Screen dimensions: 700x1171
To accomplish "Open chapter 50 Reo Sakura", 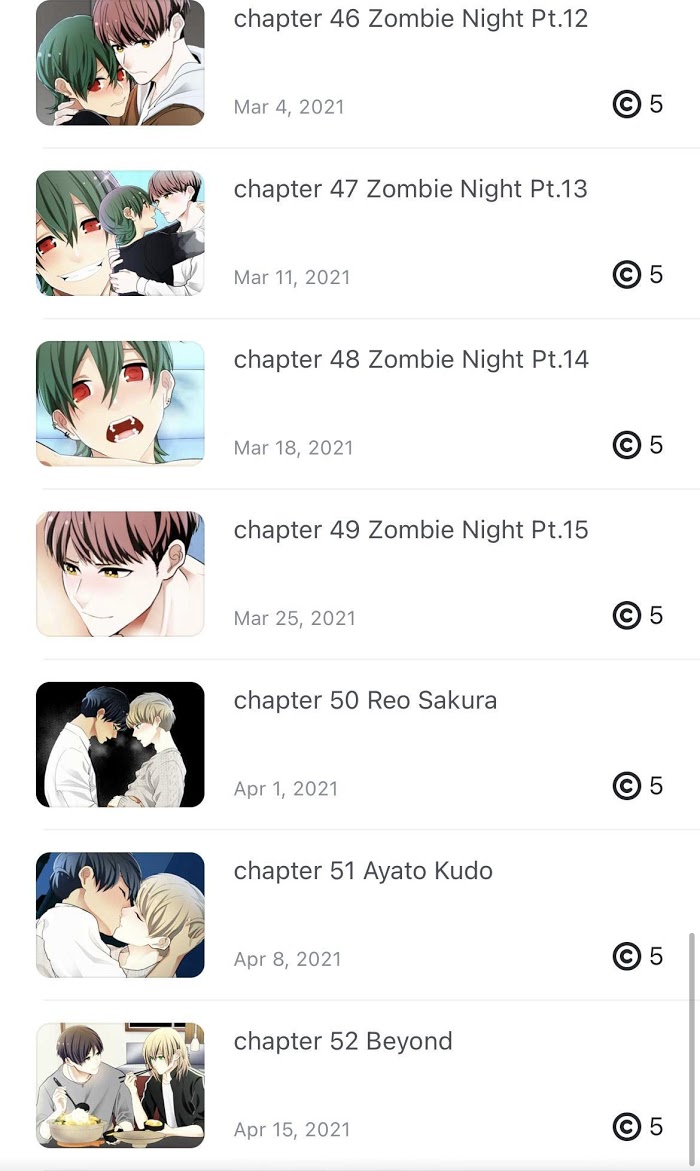I will pyautogui.click(x=350, y=744).
